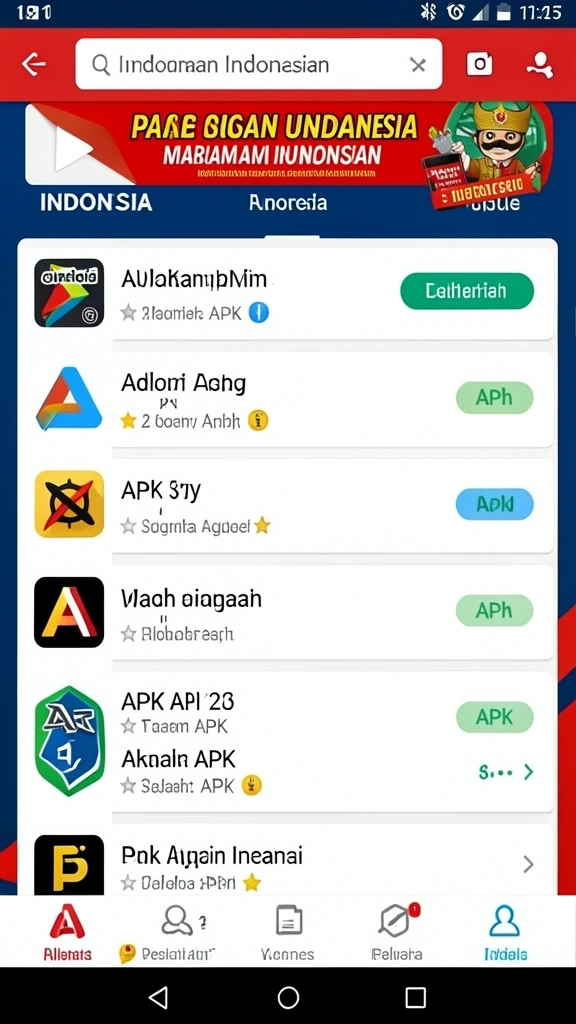Select the Anoreia tab
The height and width of the screenshot is (1024, 576).
pos(288,202)
